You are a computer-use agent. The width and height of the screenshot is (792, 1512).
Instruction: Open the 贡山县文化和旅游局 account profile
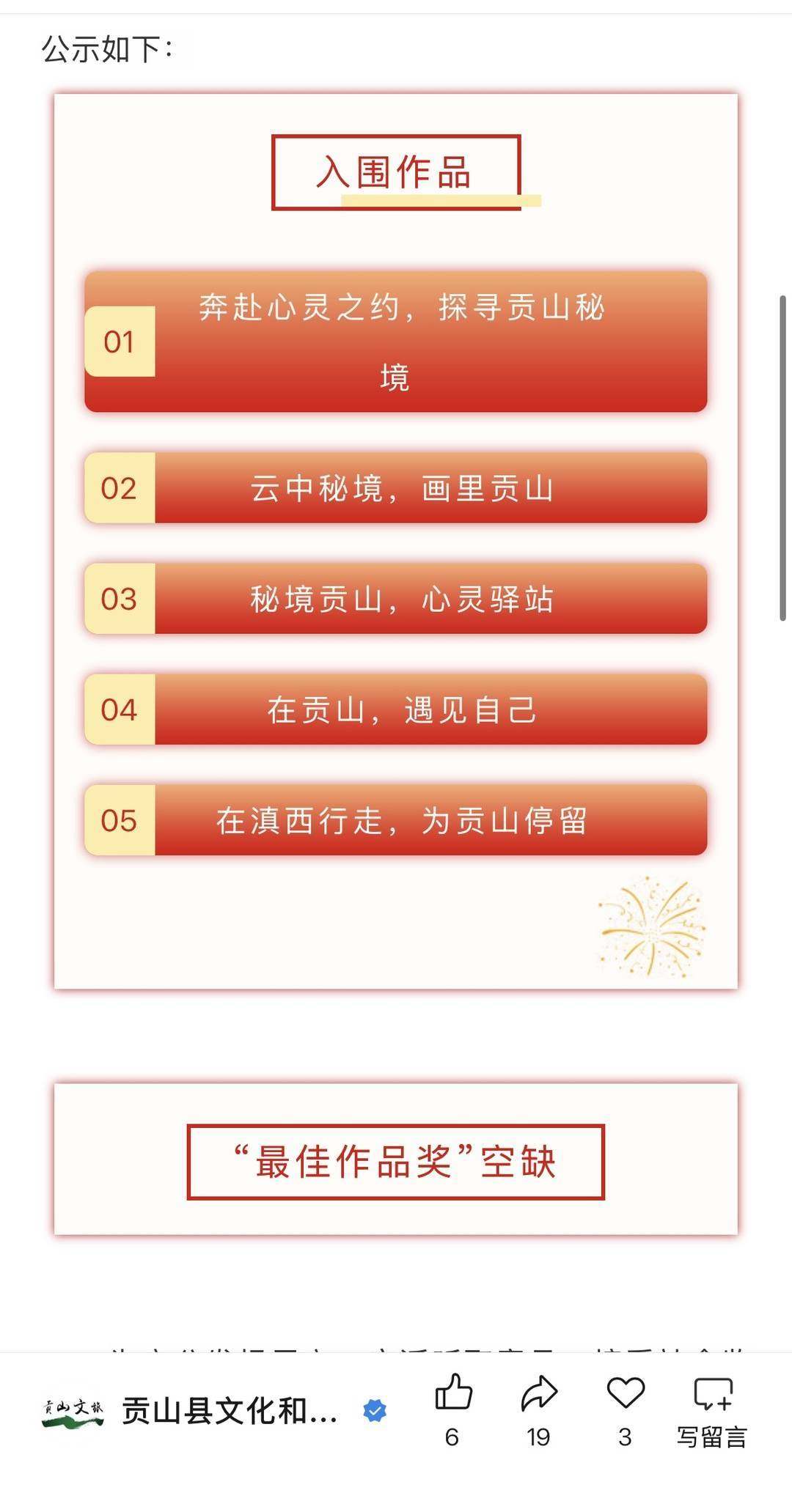[227, 1410]
